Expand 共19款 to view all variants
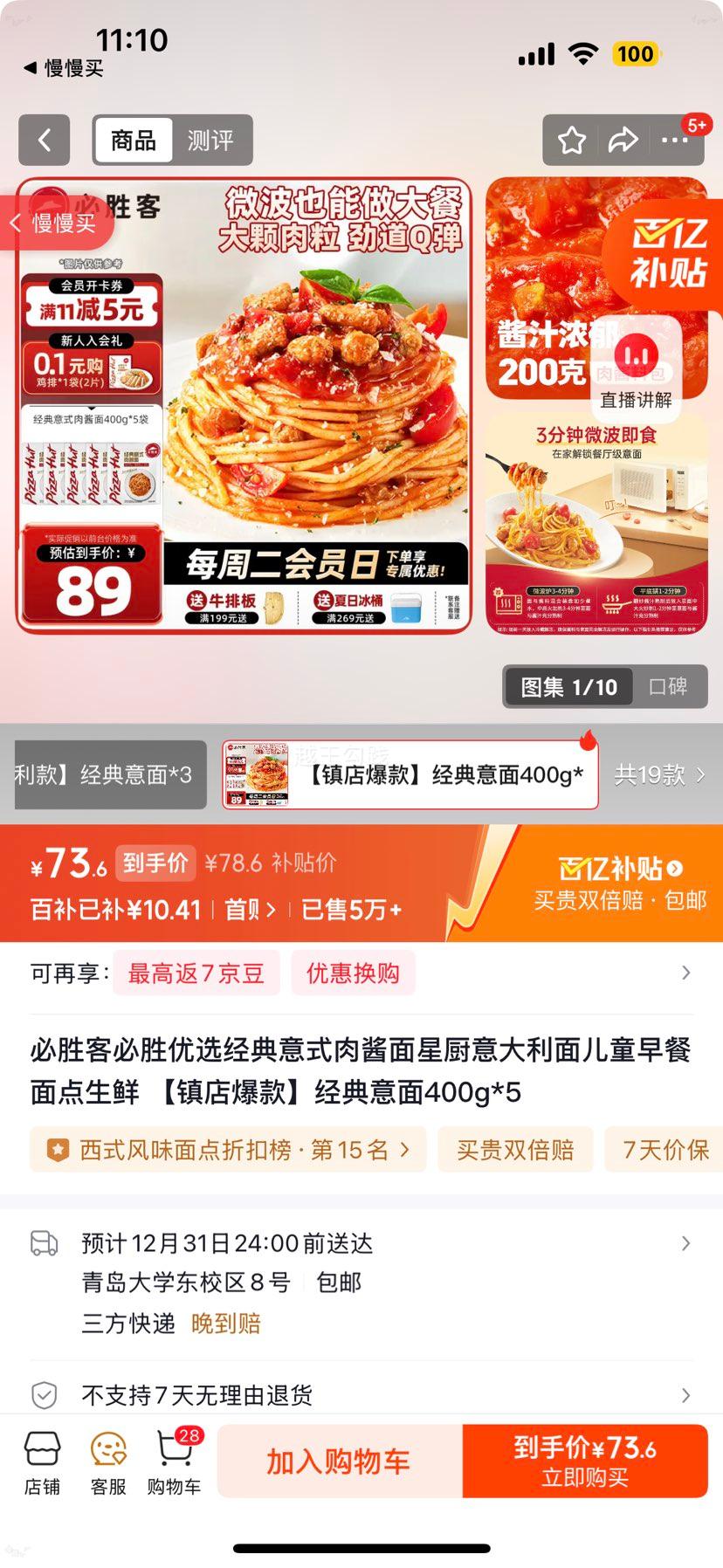Viewport: 723px width, 1568px height. (660, 775)
